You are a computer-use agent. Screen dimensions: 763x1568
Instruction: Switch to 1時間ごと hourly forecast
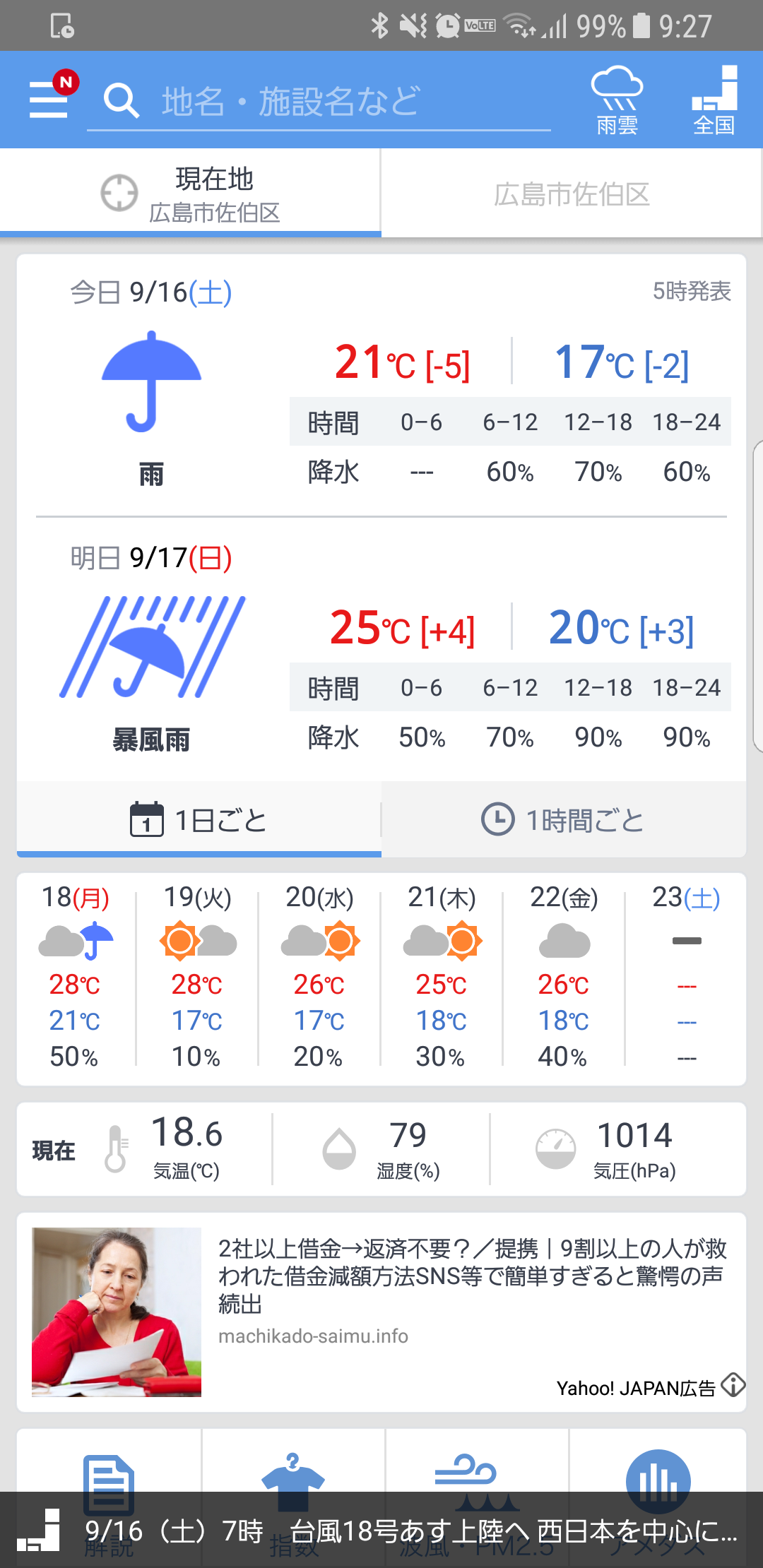pyautogui.click(x=563, y=820)
